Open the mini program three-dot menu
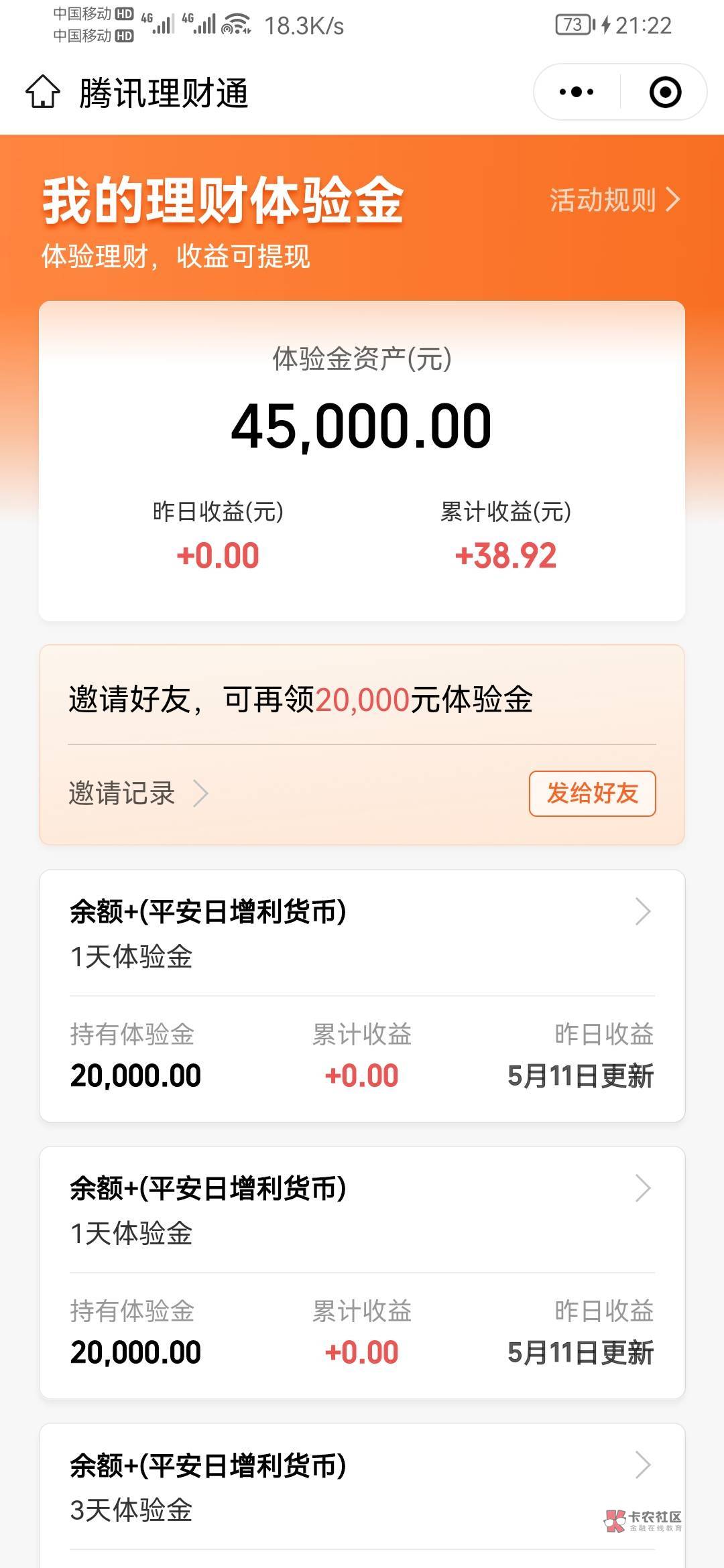 (x=577, y=92)
